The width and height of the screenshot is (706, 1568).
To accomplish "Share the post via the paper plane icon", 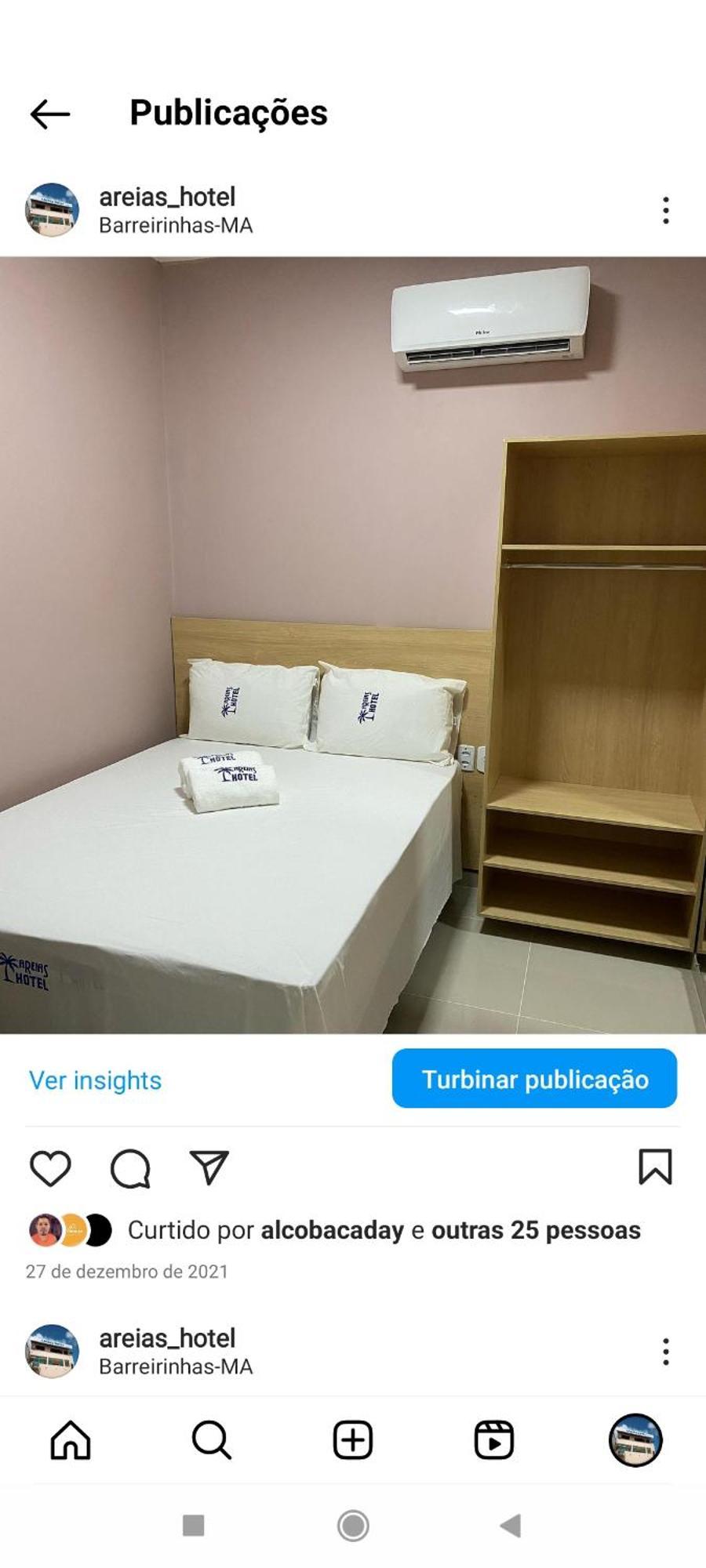I will (x=209, y=1168).
